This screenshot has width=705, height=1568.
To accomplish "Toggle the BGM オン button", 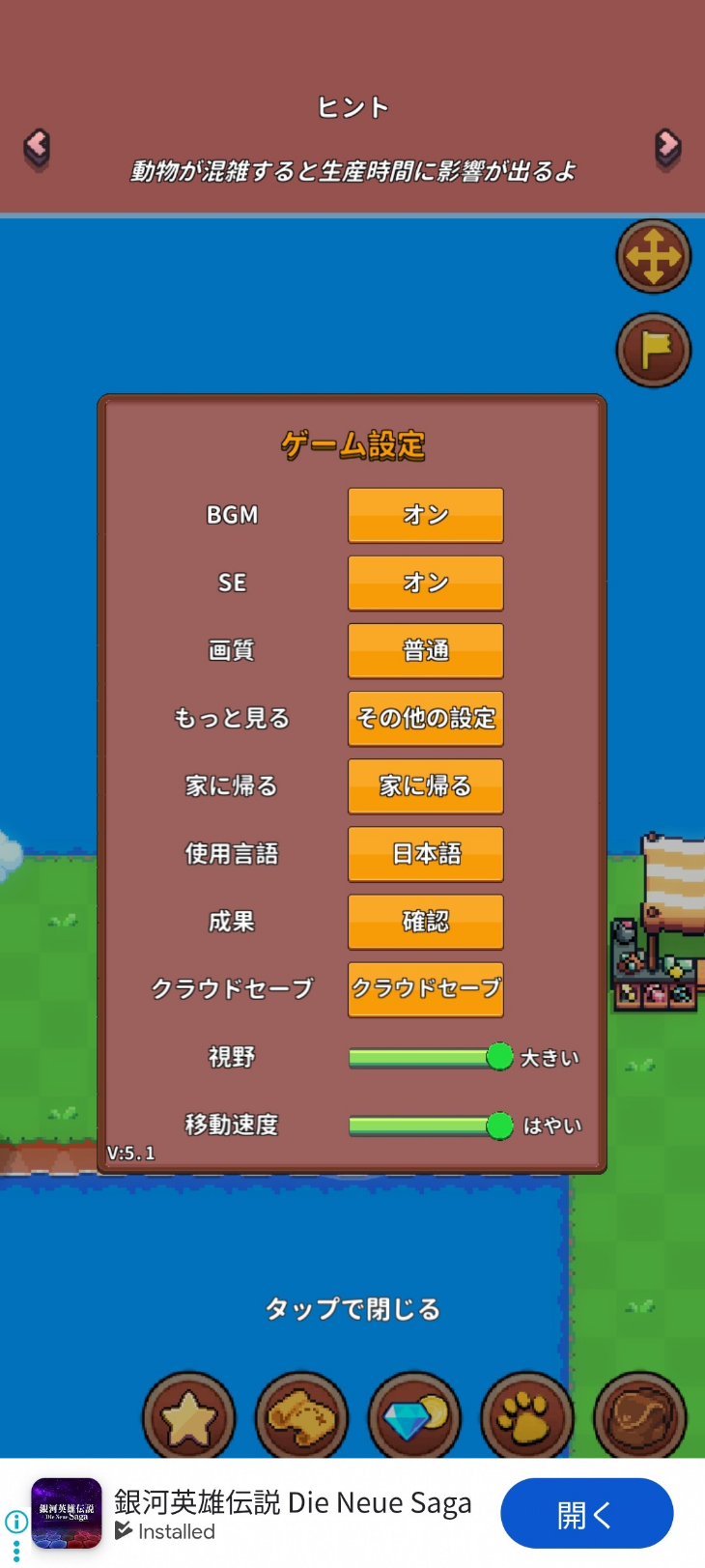I will click(426, 515).
